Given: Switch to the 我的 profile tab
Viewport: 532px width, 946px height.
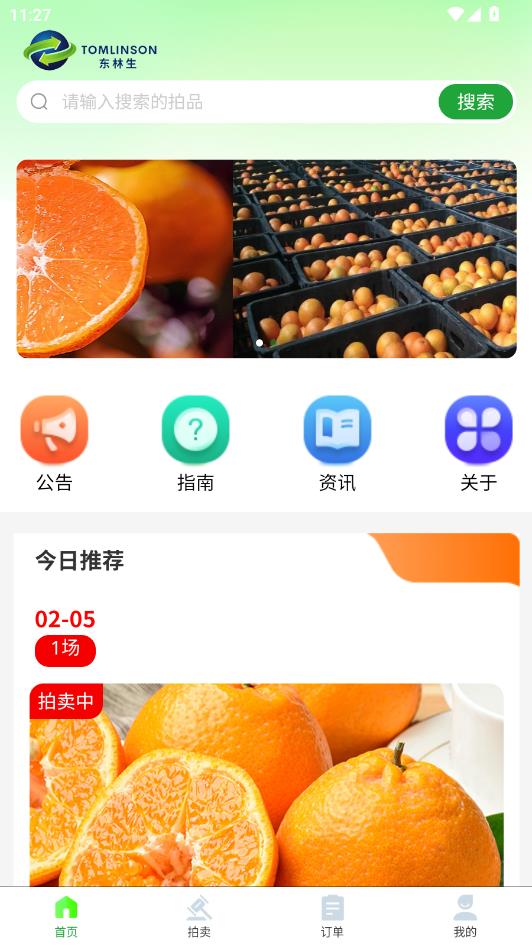Looking at the screenshot, I should tap(465, 916).
